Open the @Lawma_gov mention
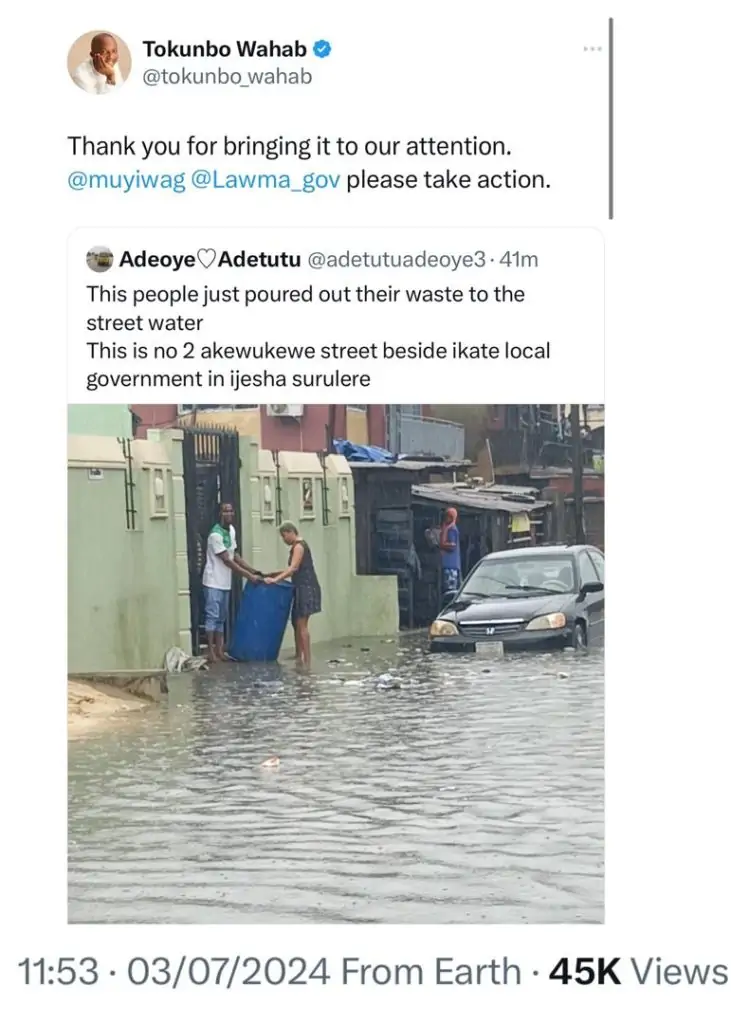This screenshot has height=1024, width=731. [x=266, y=182]
